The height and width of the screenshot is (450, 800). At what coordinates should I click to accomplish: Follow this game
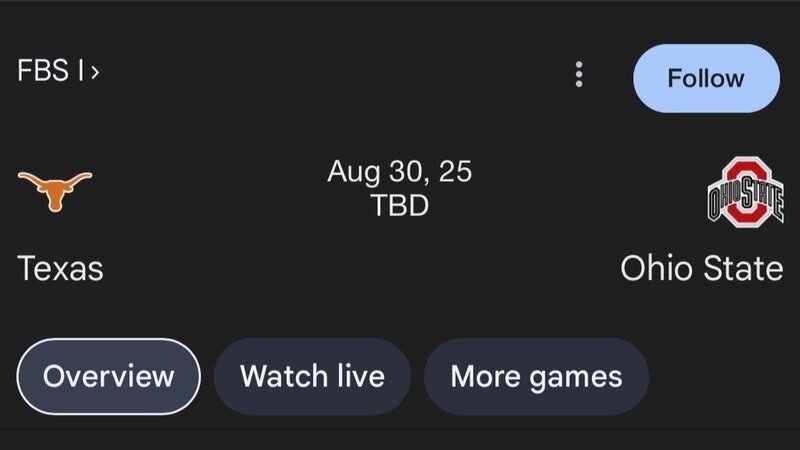click(x=706, y=78)
